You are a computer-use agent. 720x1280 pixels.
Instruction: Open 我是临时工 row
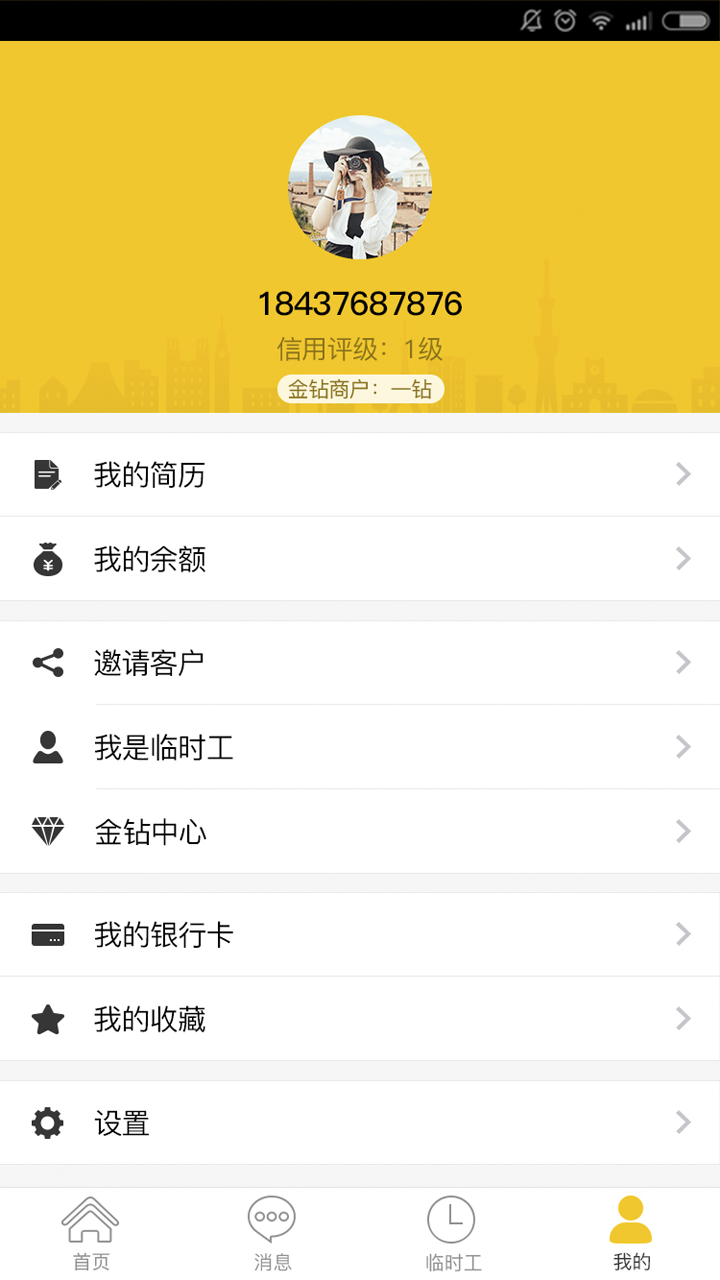click(360, 746)
